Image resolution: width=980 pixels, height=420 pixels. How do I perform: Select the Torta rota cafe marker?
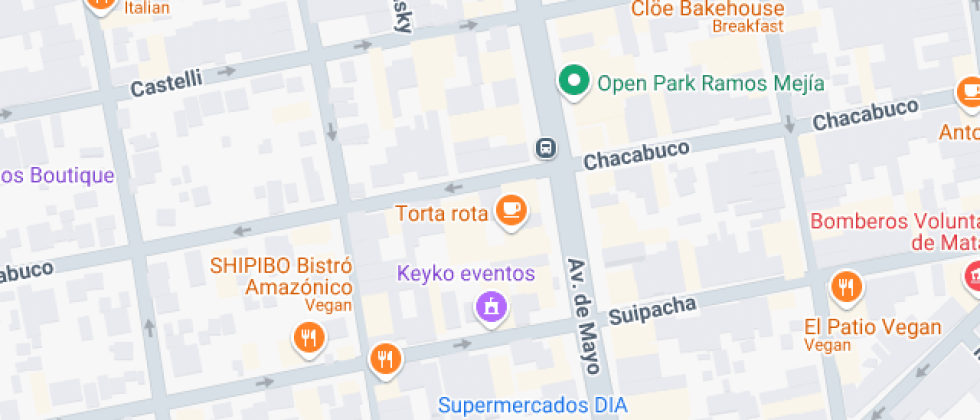(512, 210)
